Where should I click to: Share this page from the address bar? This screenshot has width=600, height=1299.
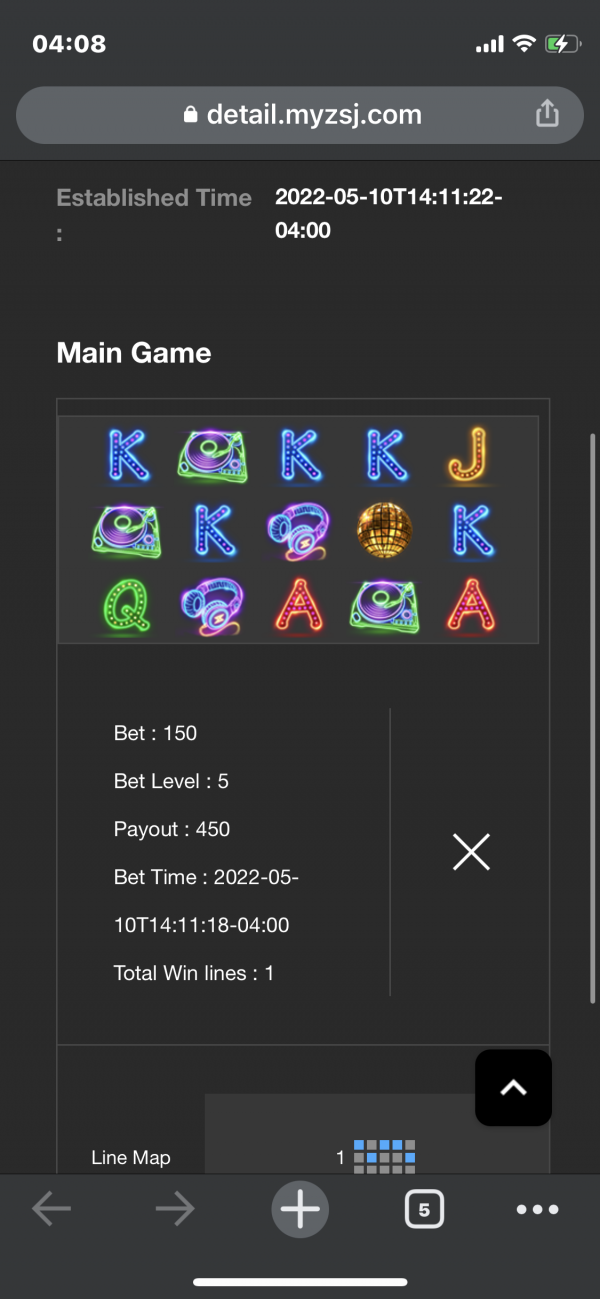point(547,114)
